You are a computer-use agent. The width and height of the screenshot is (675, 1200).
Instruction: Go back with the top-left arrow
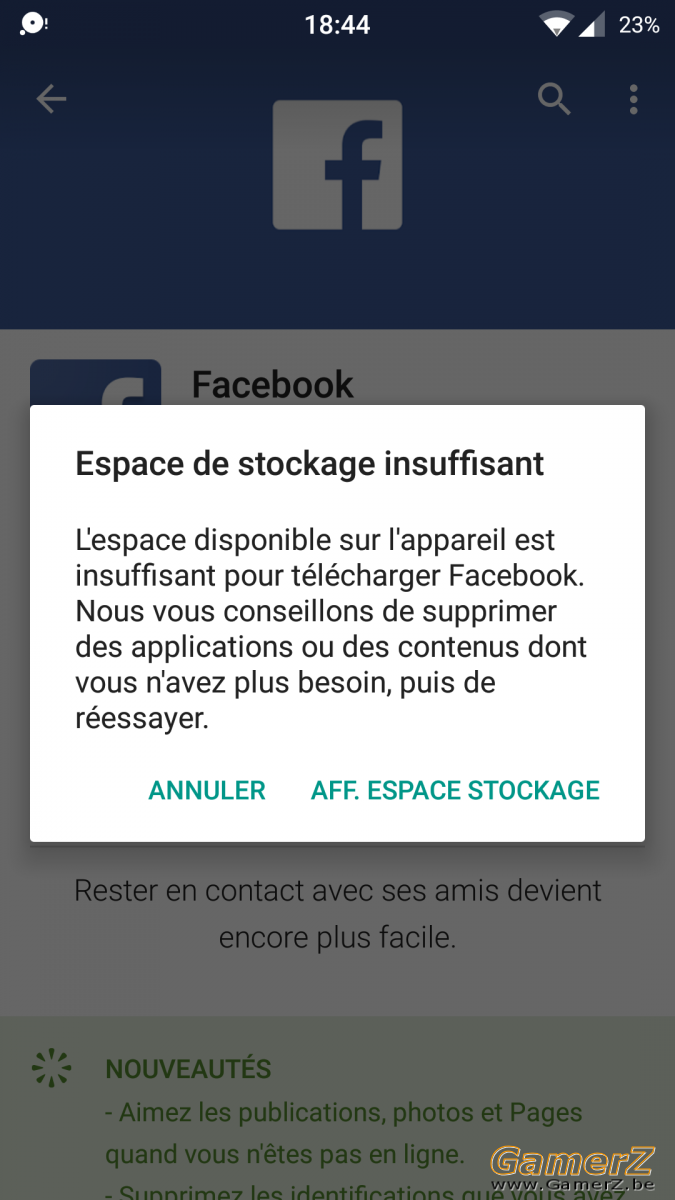pyautogui.click(x=51, y=98)
